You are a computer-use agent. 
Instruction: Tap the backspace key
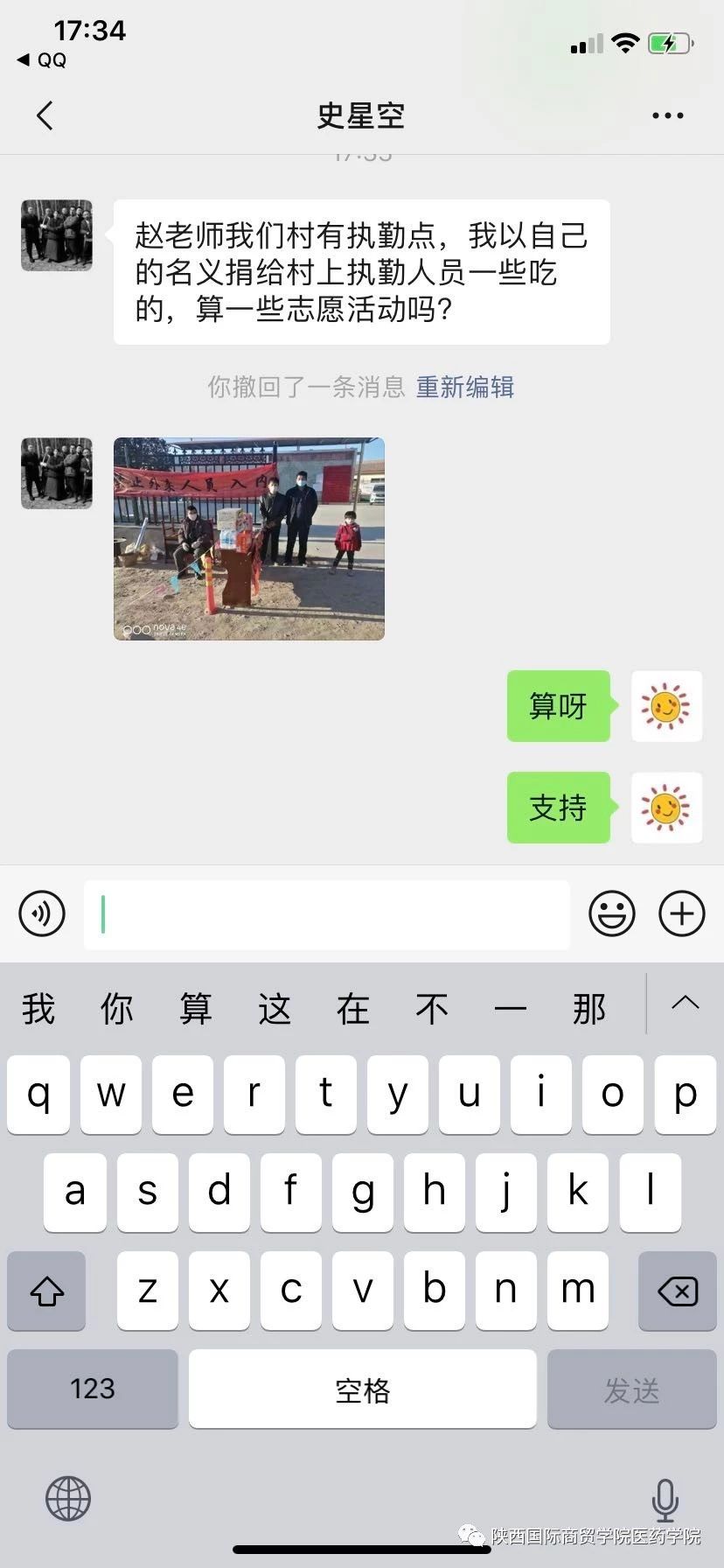pyautogui.click(x=677, y=1291)
